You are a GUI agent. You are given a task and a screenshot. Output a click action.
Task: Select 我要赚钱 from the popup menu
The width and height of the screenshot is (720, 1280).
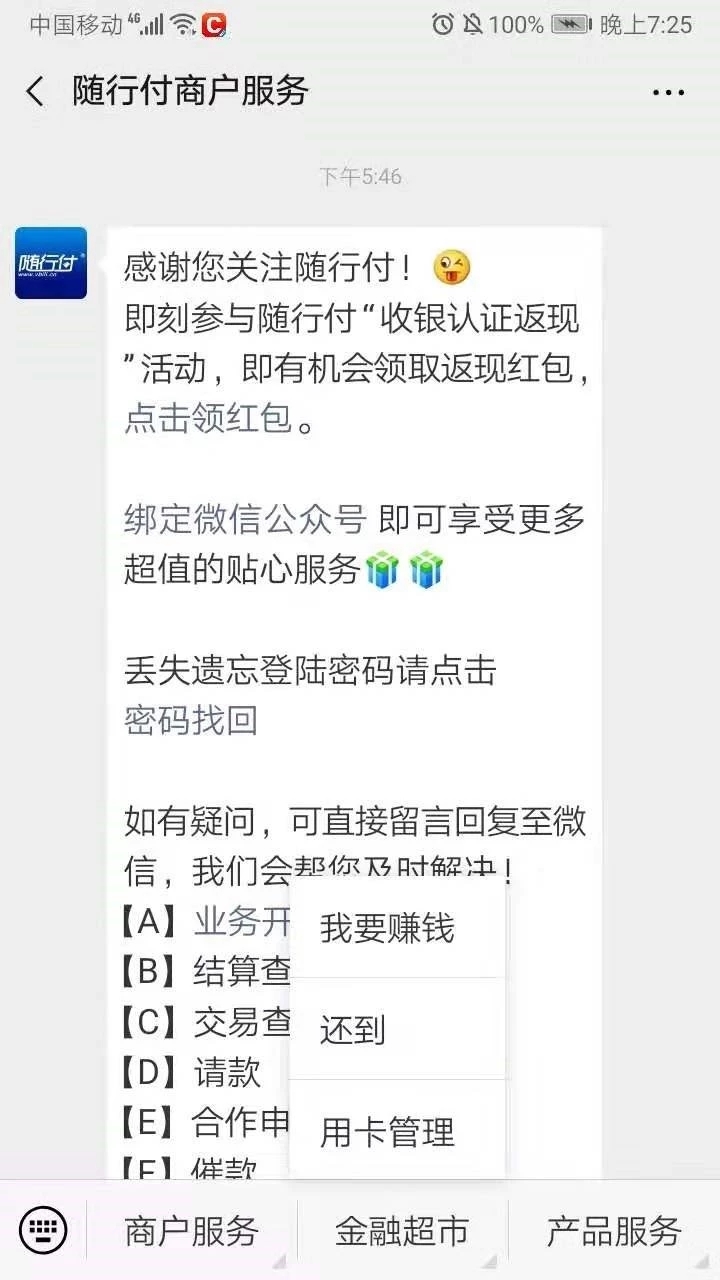[388, 928]
